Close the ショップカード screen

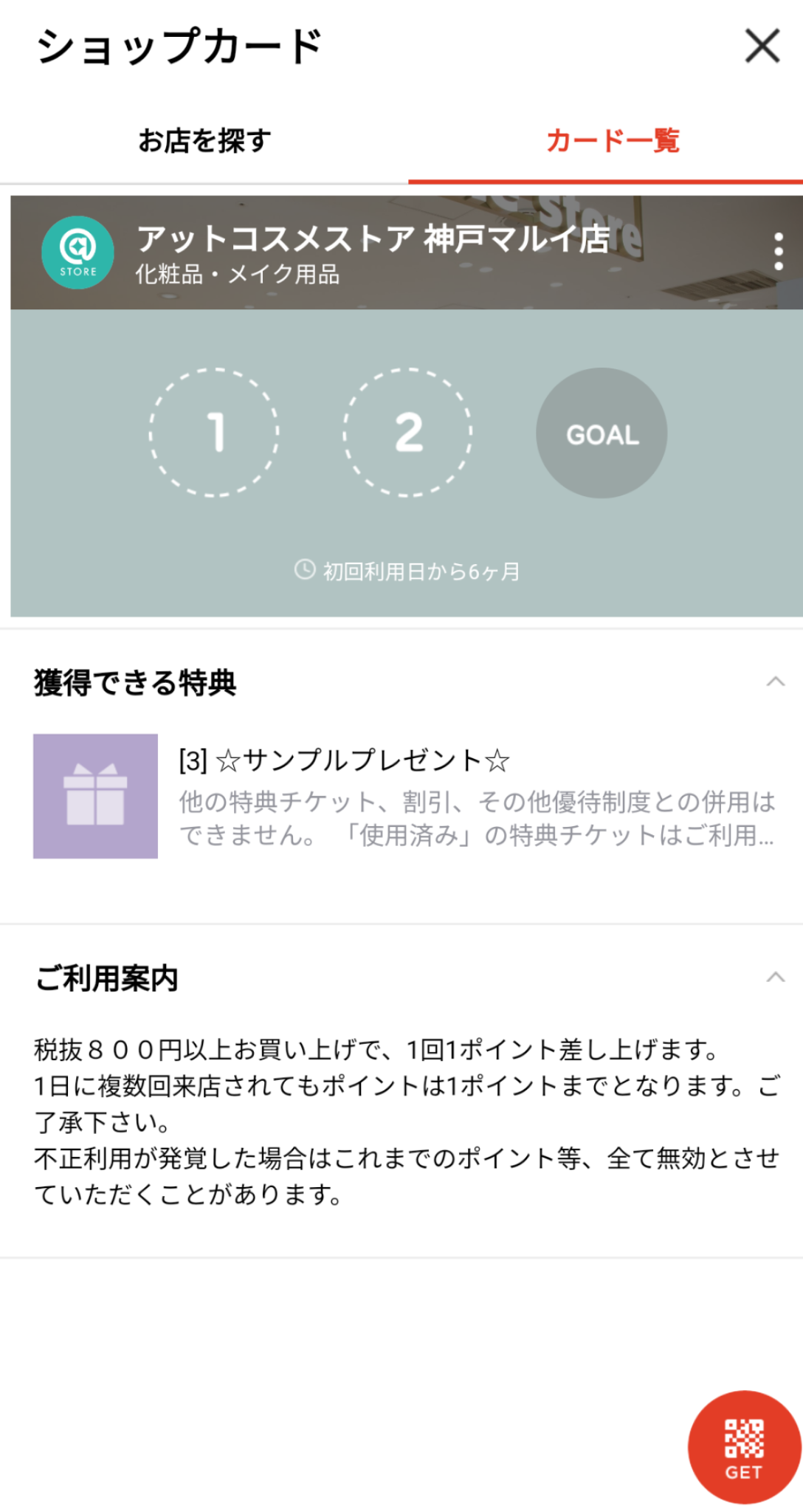tap(762, 47)
